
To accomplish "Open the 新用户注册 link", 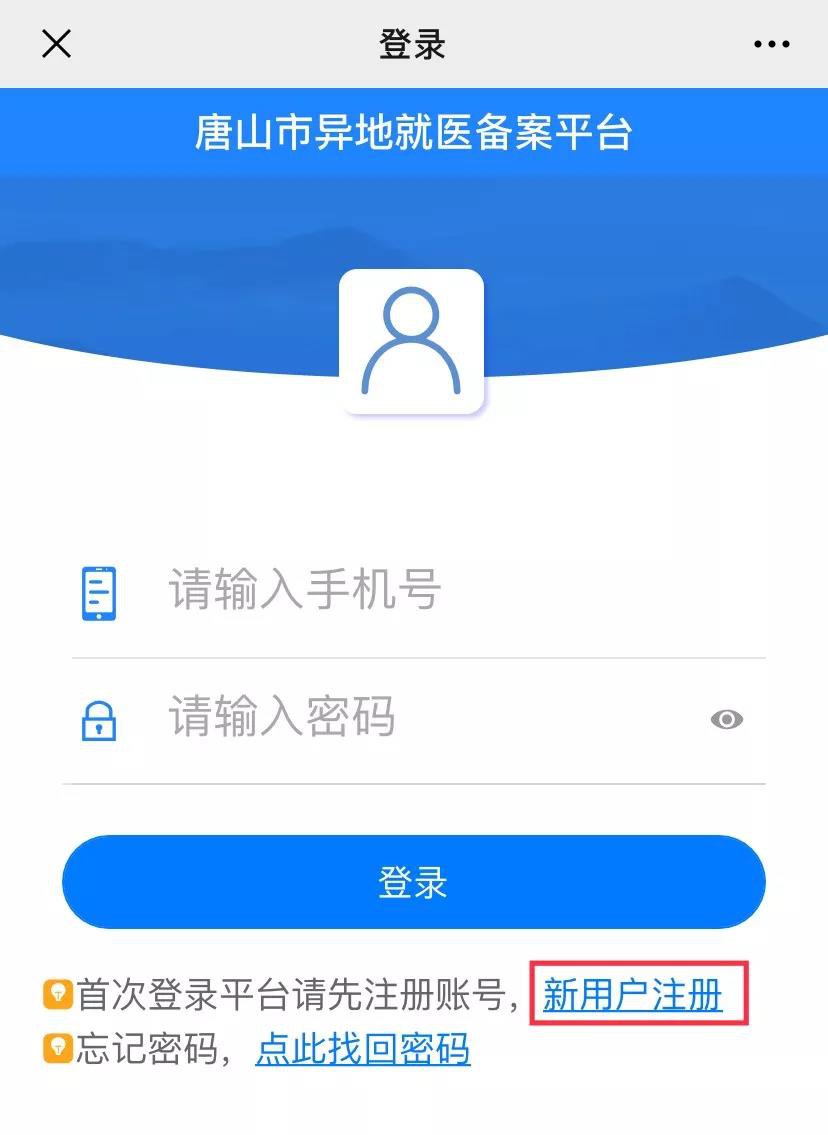I will [x=632, y=995].
